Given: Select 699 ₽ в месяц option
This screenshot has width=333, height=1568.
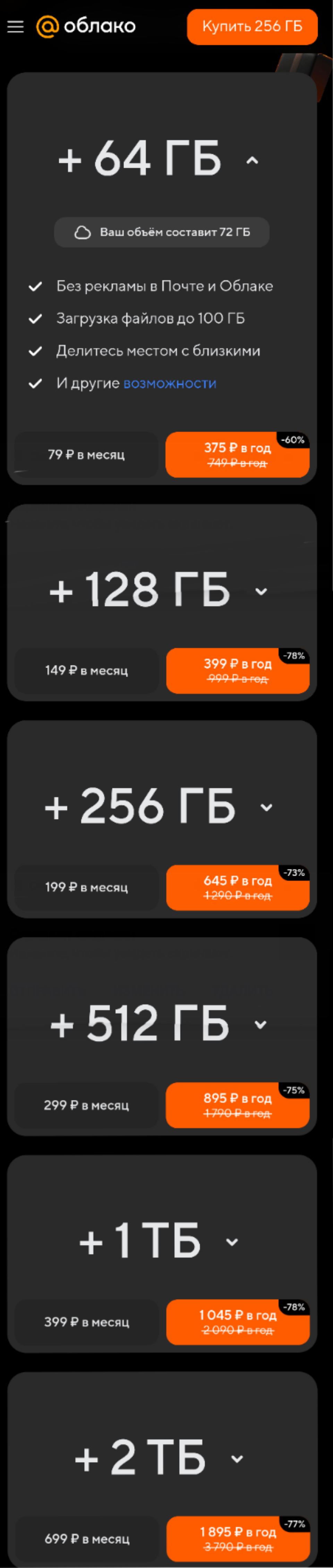Looking at the screenshot, I should pyautogui.click(x=86, y=1539).
